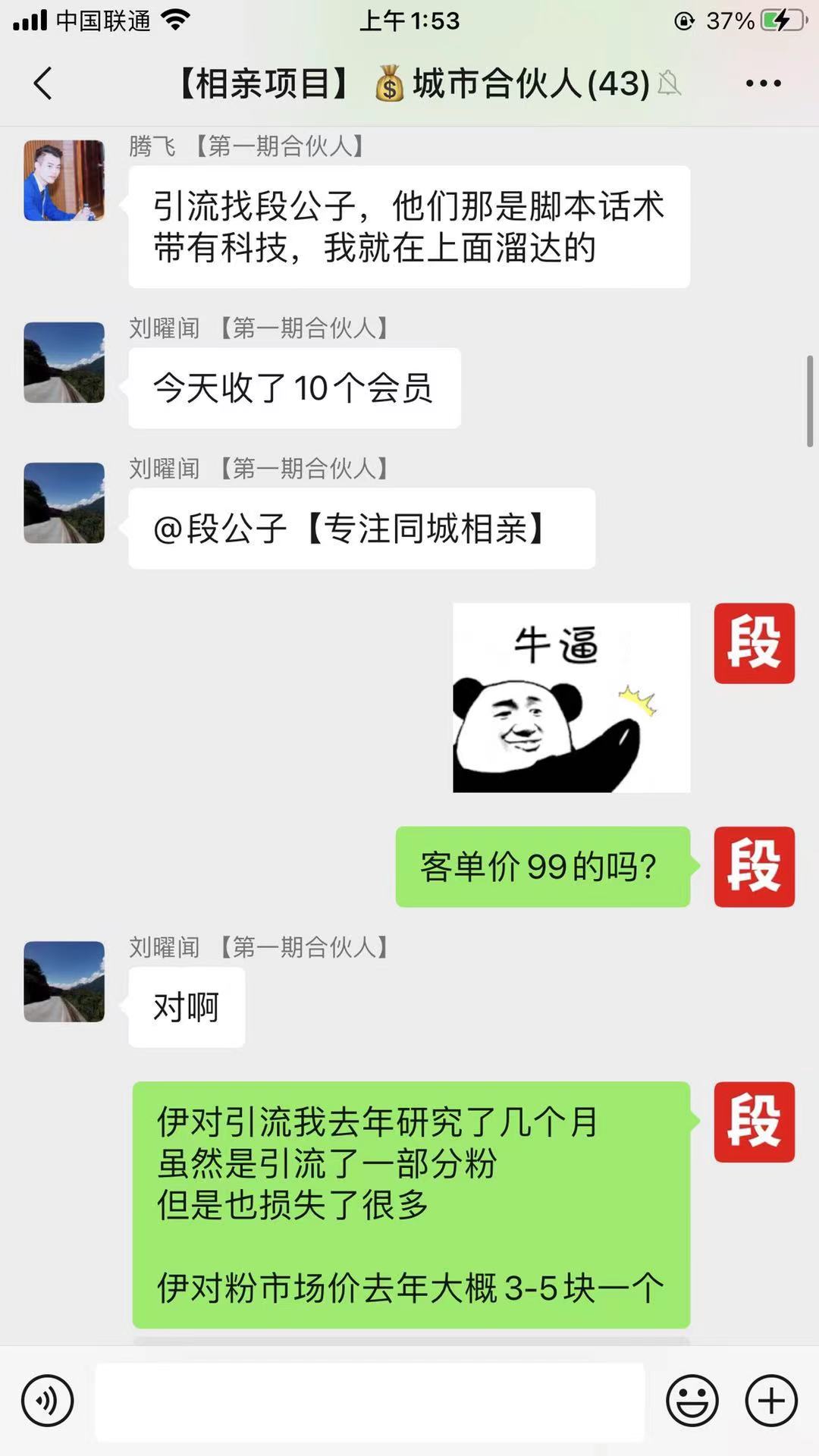The height and width of the screenshot is (1456, 819).
Task: View 腾飞's profile avatar
Action: point(64,180)
